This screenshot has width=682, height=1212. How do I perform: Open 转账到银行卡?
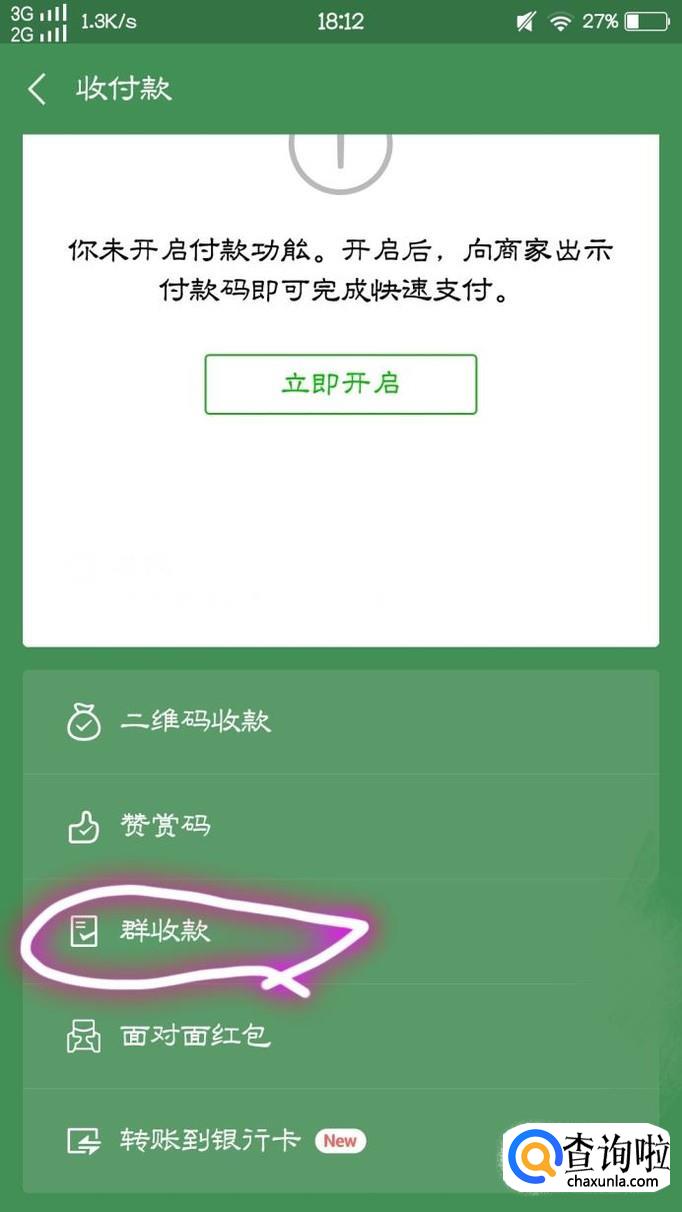click(210, 1141)
